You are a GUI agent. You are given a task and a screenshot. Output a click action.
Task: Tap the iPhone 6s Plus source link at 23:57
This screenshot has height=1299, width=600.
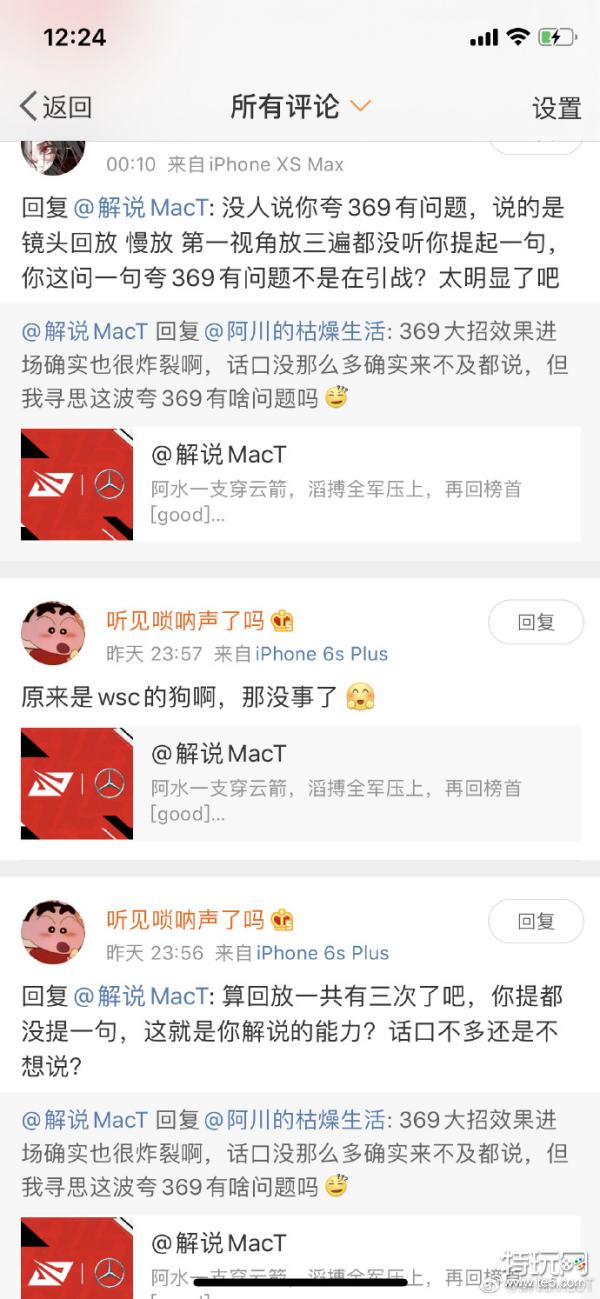pos(322,654)
